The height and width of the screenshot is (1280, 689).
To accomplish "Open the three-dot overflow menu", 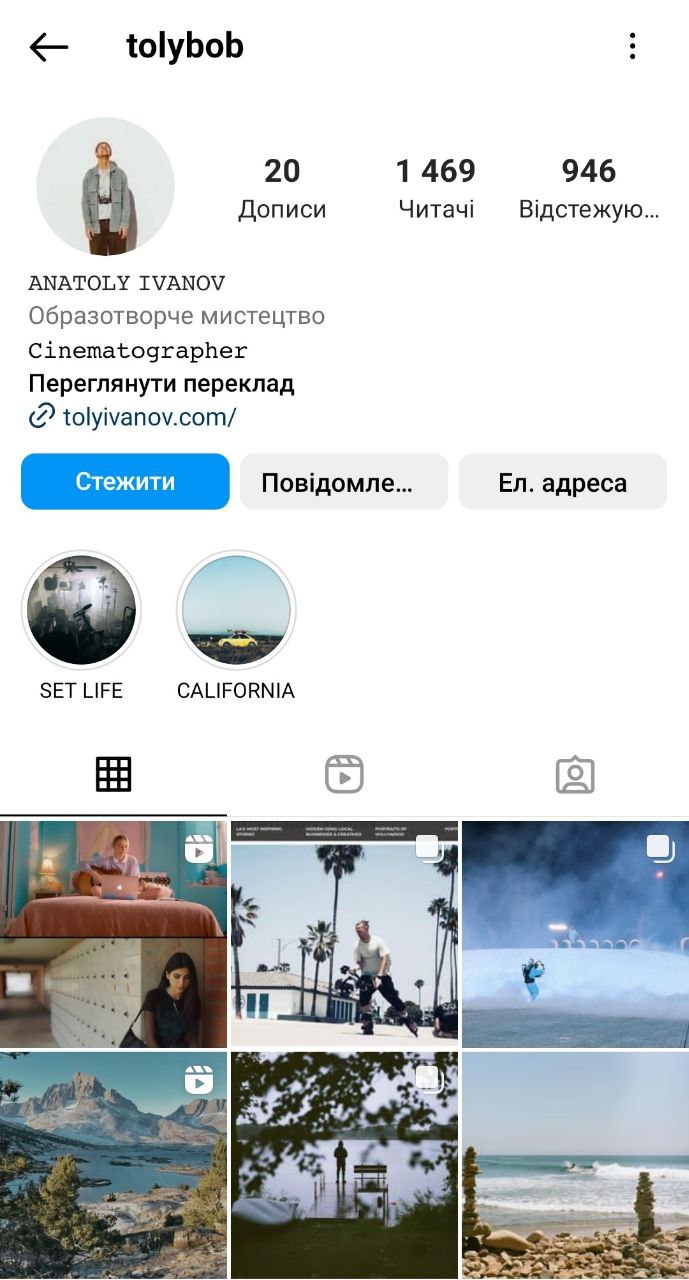I will 632,47.
